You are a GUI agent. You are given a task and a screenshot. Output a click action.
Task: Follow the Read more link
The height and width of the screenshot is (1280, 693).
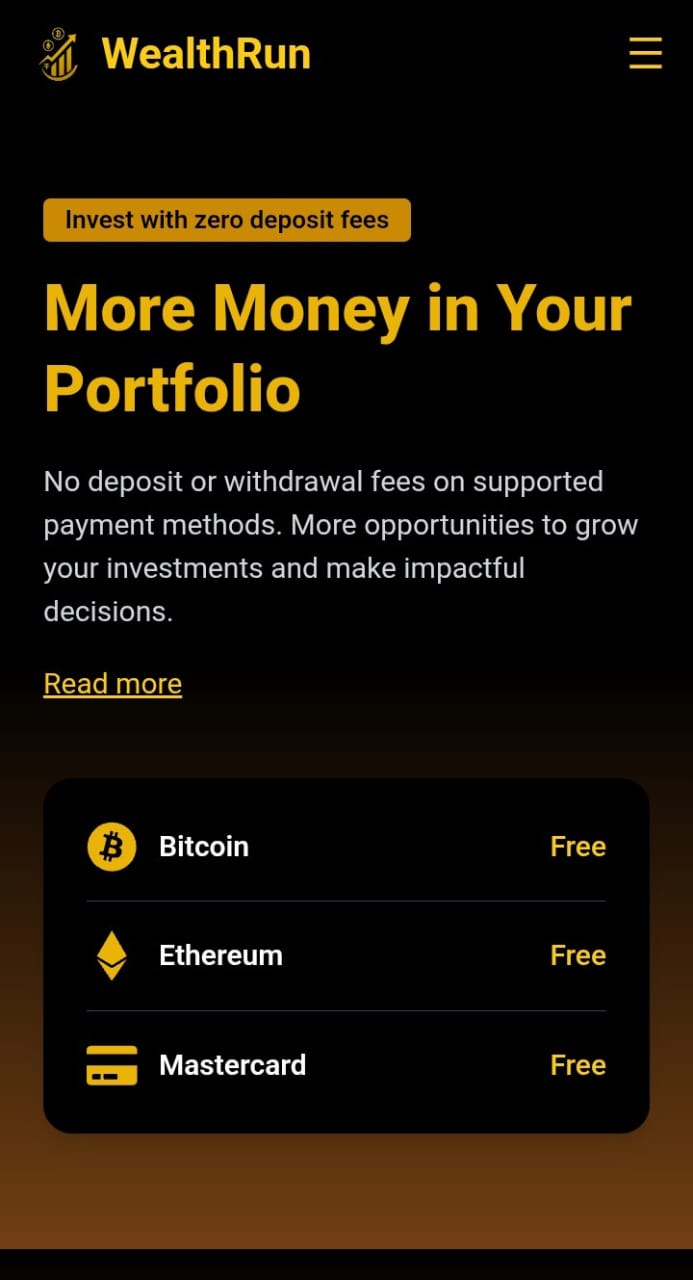[113, 684]
